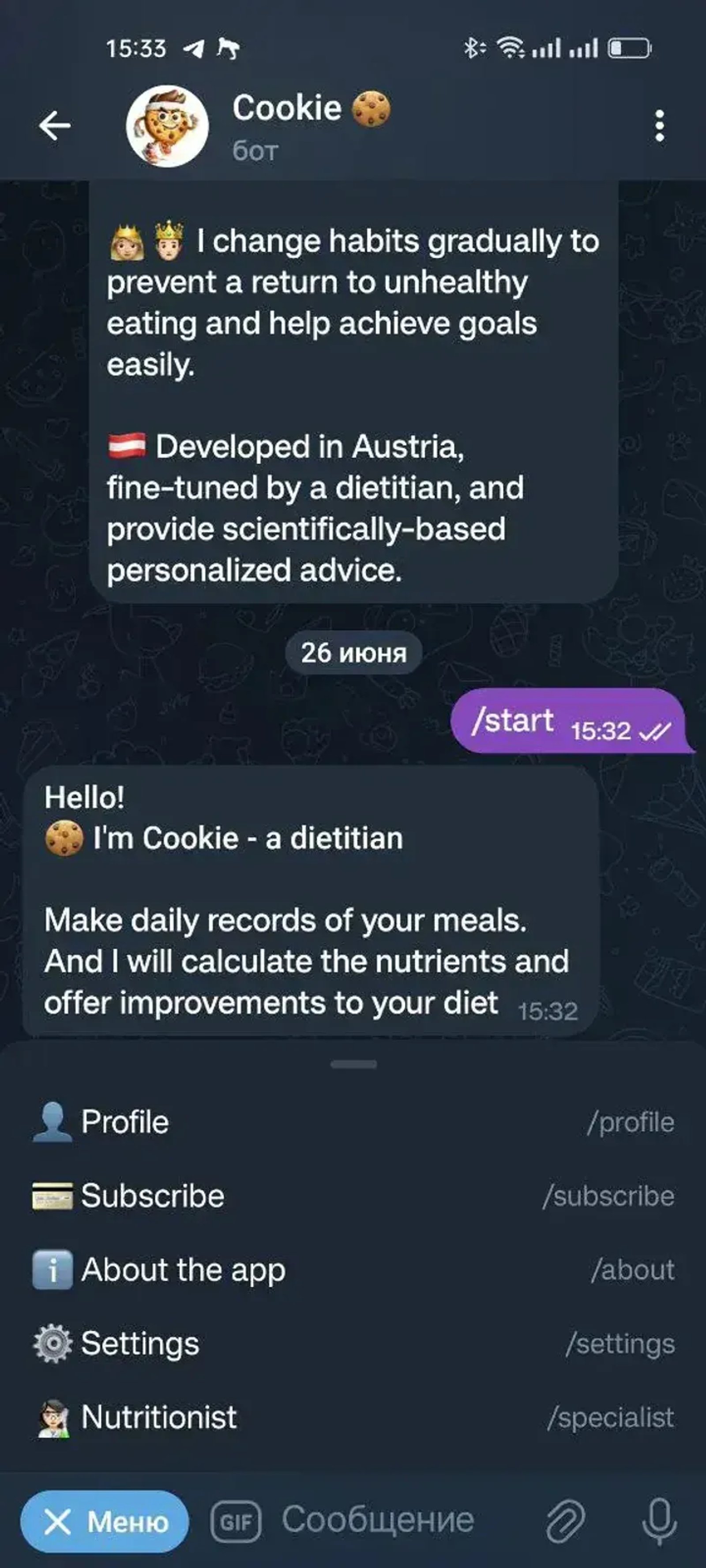Select the About the app info icon

53,1270
